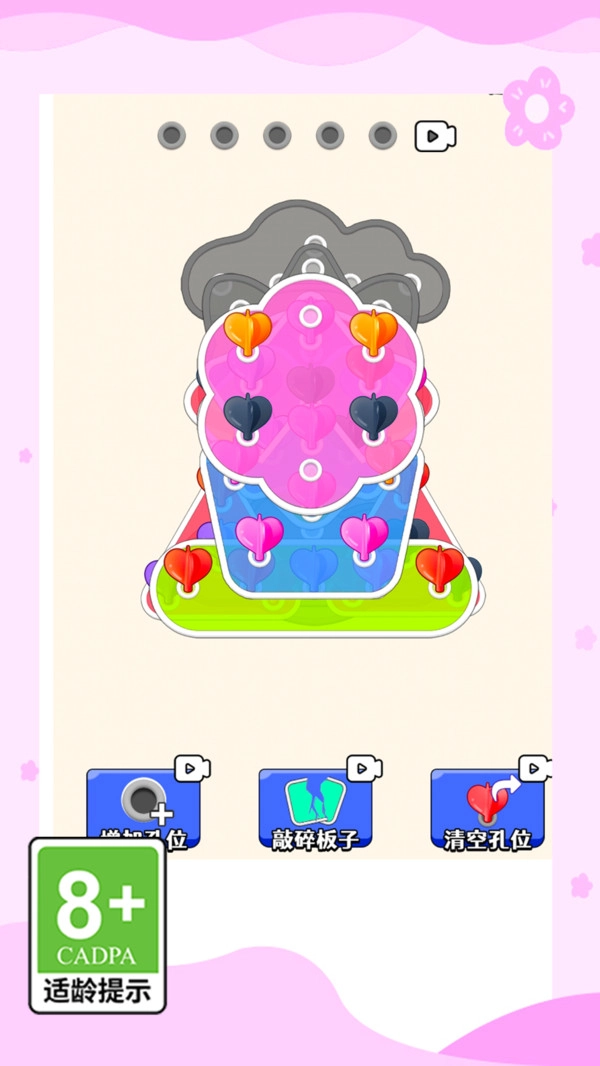This screenshot has width=600, height=1066.
Task: Unlock an extra slot via the video icon
Action: point(435,136)
